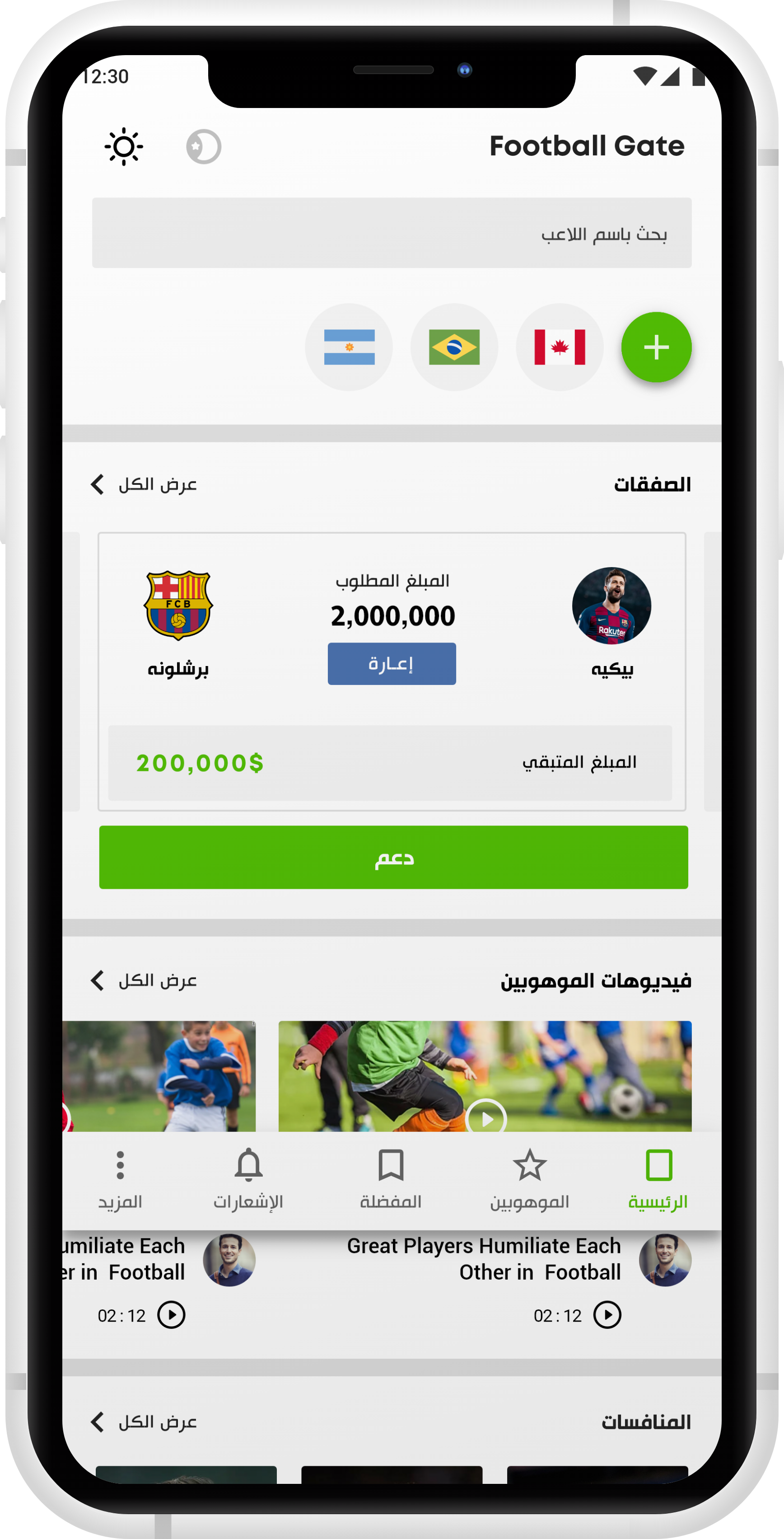Tap the green دعم support button
The width and height of the screenshot is (784, 1539).
[393, 857]
